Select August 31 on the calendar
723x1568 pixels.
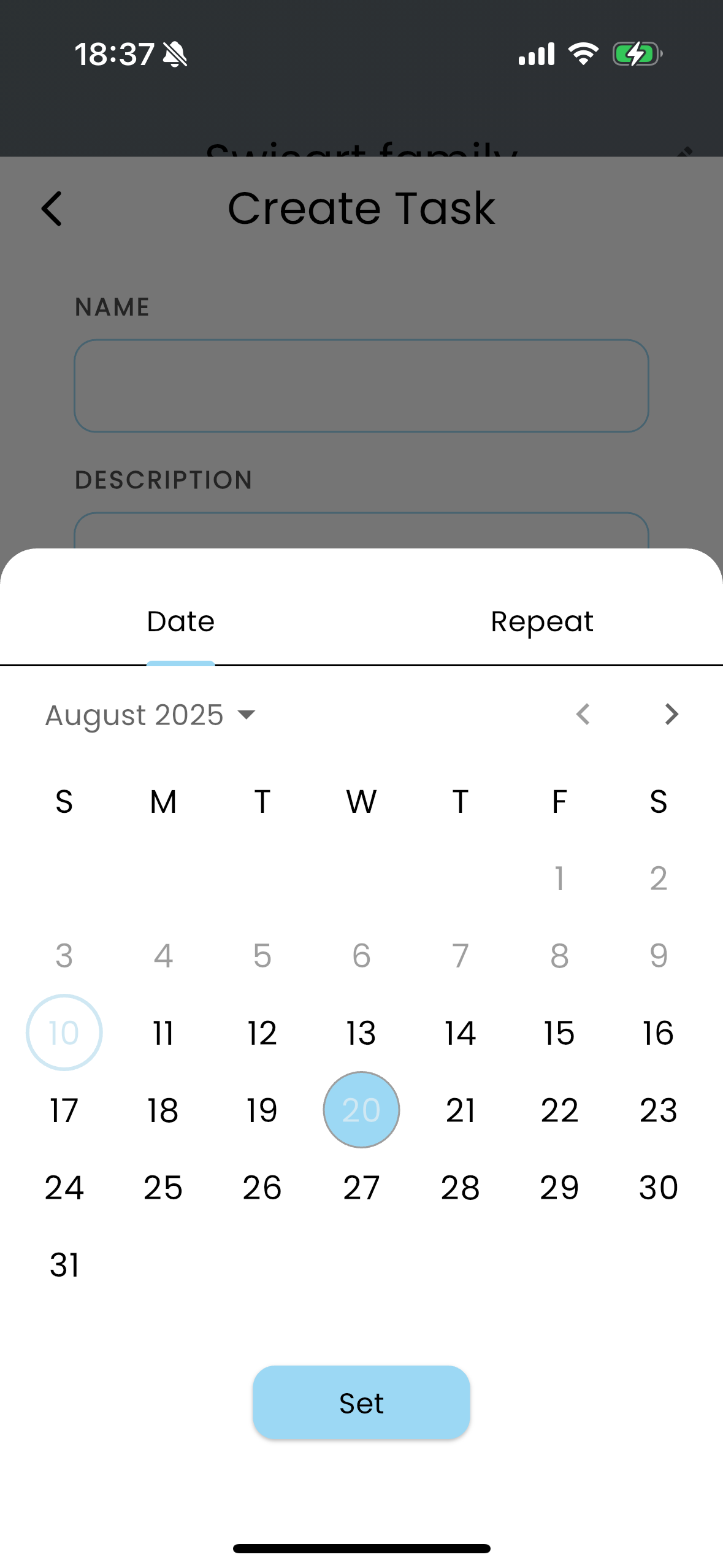64,1264
